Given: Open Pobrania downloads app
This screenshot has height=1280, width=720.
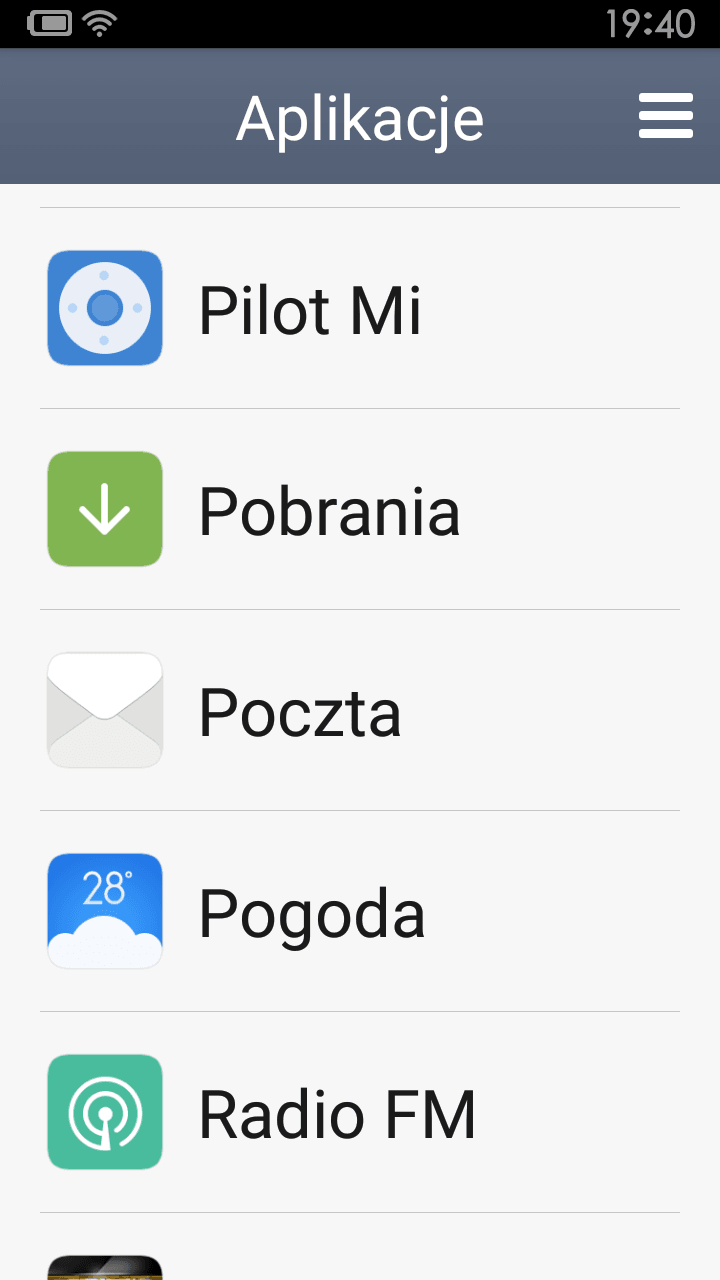Looking at the screenshot, I should coord(360,510).
